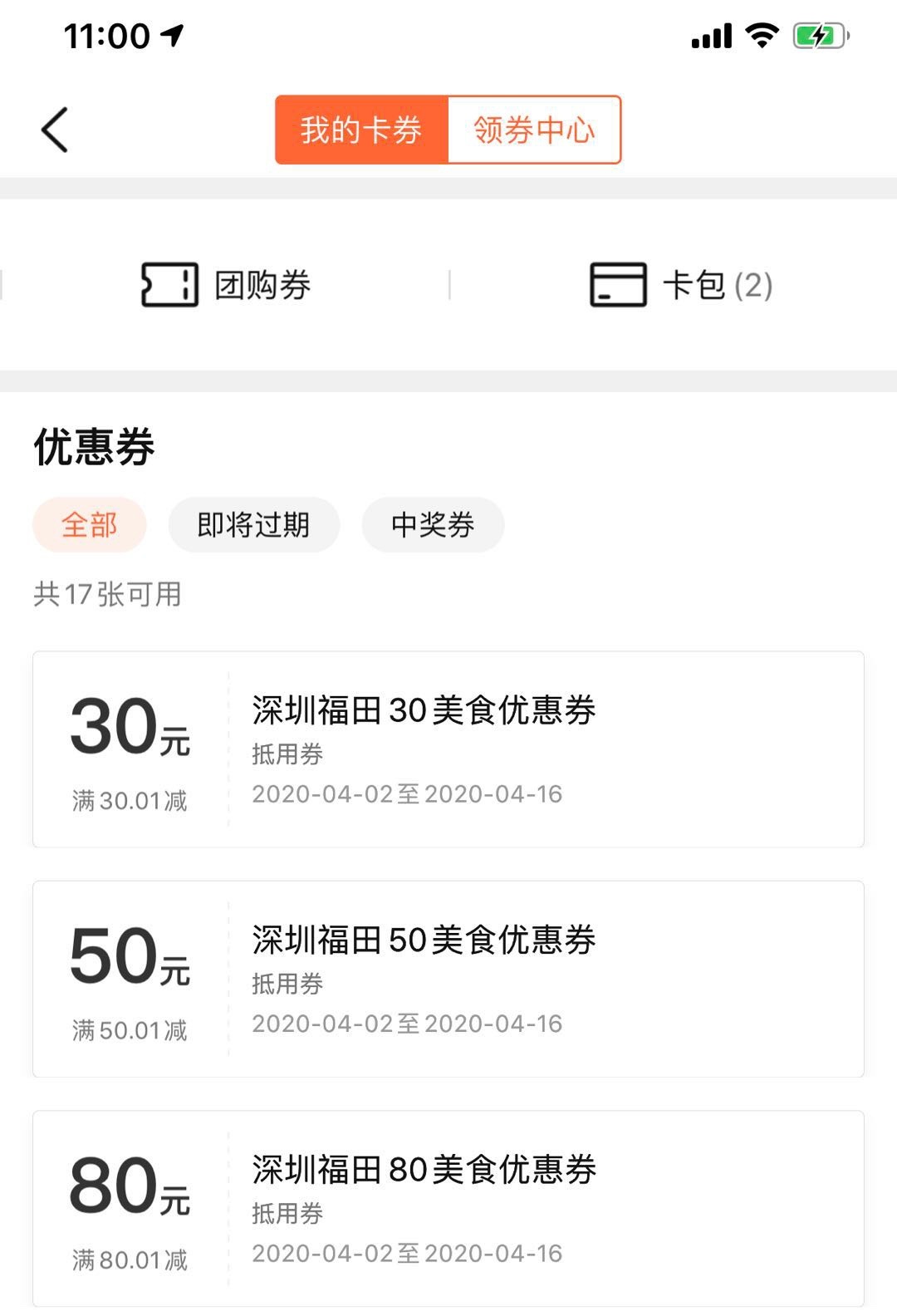This screenshot has height=1316, width=897.
Task: Enable the 即将过期 filter
Action: pos(253,524)
